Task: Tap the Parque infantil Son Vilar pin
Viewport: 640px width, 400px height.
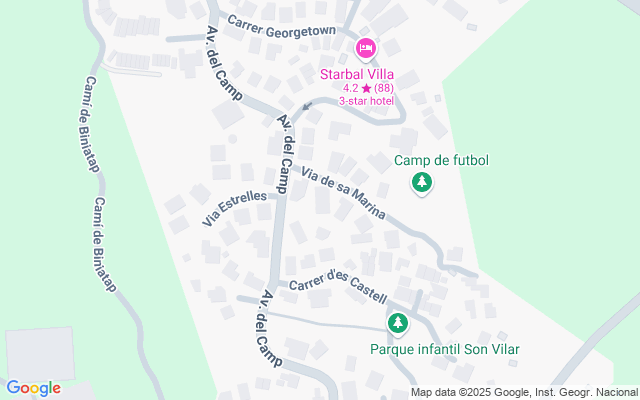Action: point(398,323)
